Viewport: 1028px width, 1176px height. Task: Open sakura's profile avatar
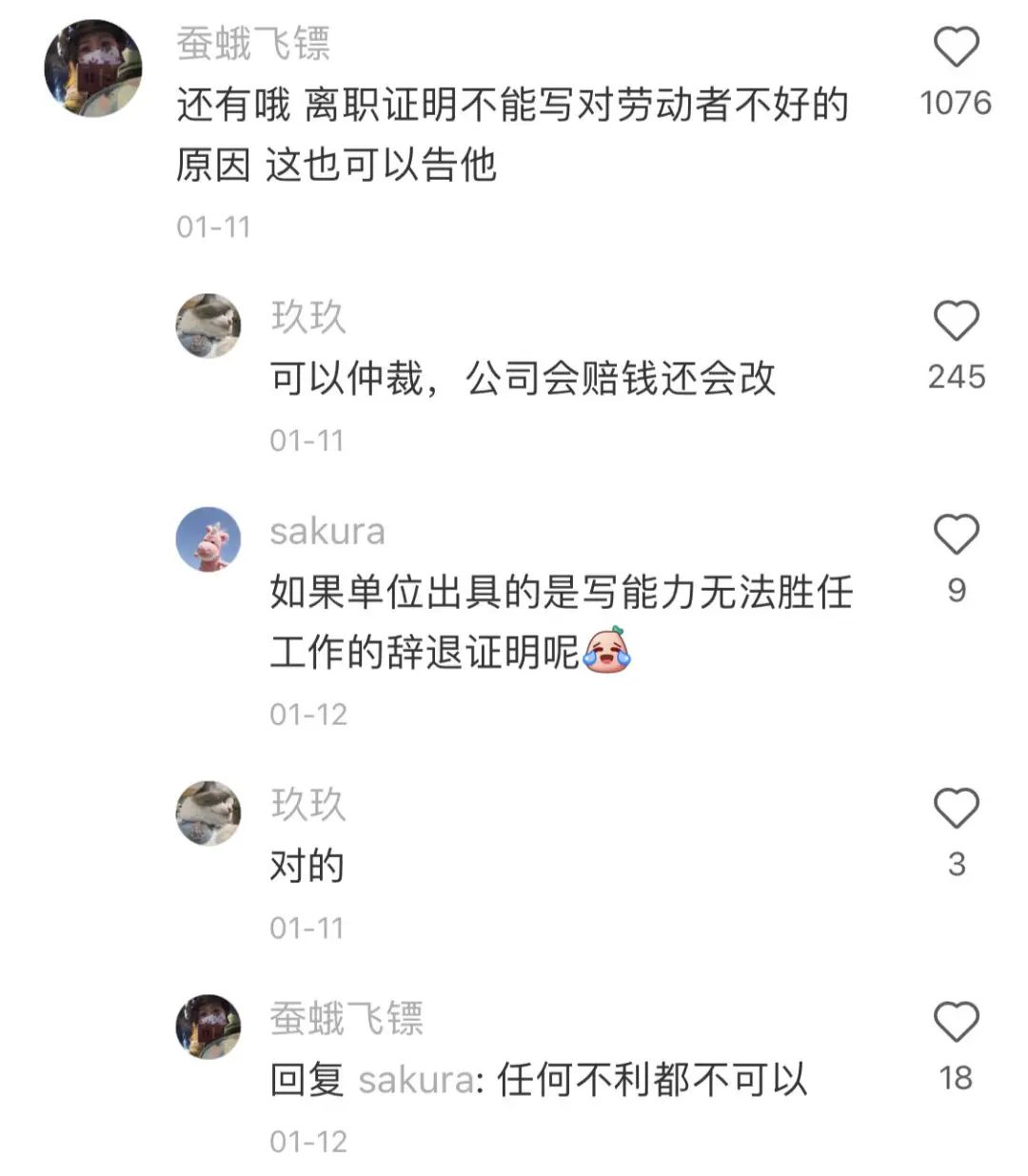click(208, 539)
